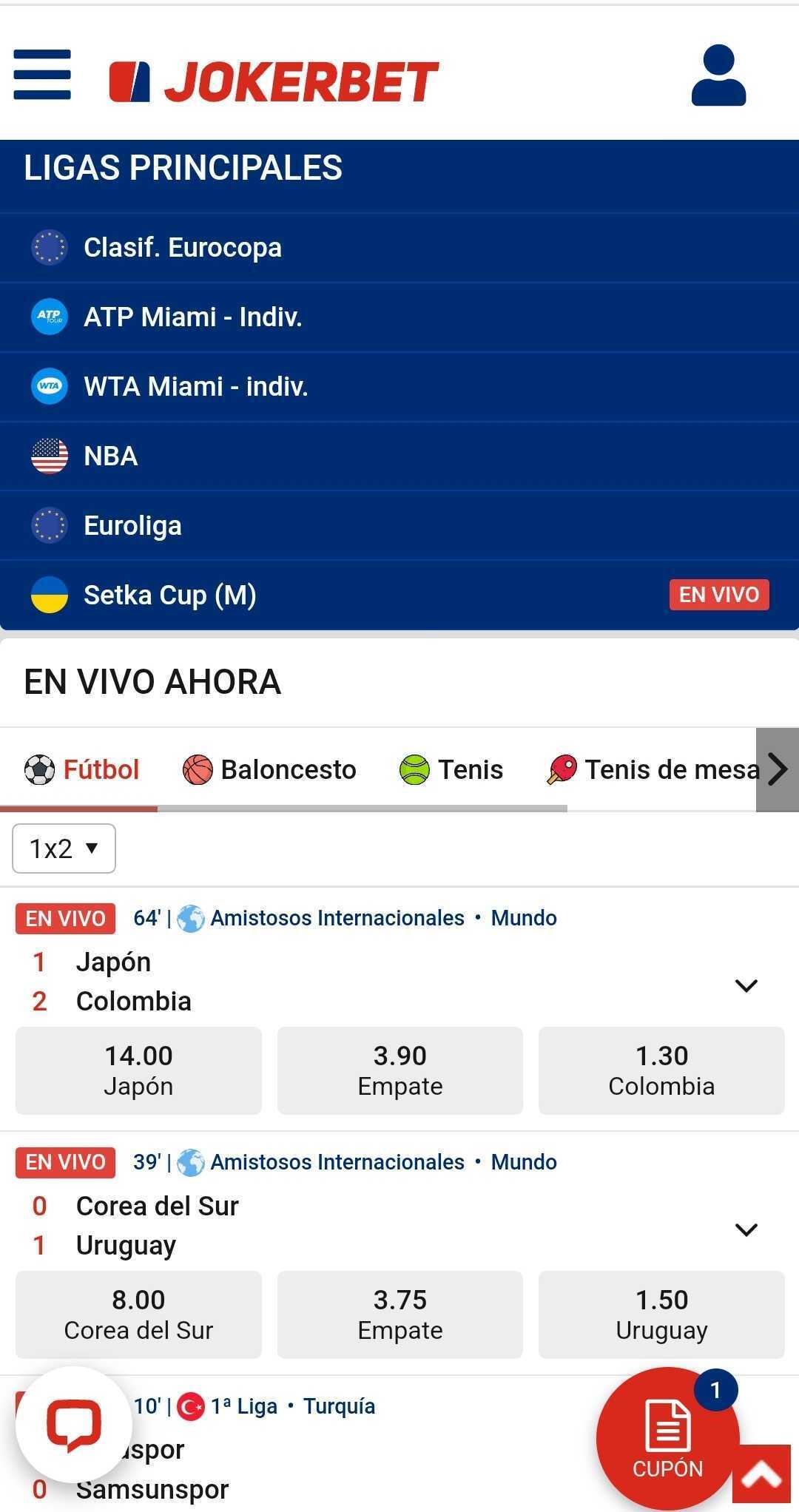The height and width of the screenshot is (1512, 799).
Task: Switch to the Baloncesto tab
Action: pyautogui.click(x=270, y=770)
